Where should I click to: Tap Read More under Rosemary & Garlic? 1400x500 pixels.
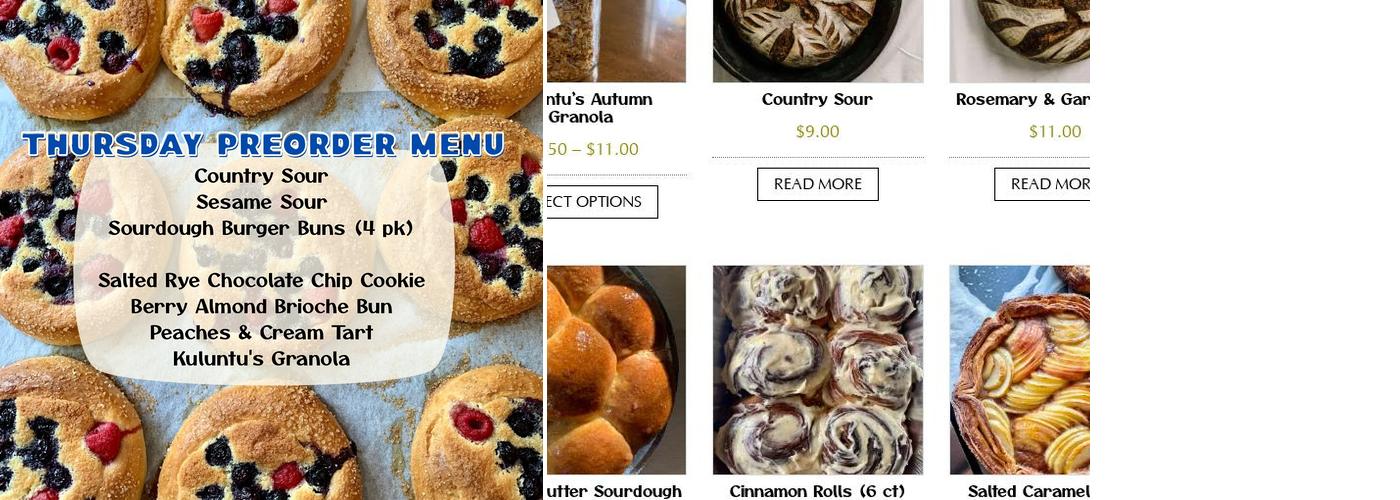pyautogui.click(x=1042, y=184)
